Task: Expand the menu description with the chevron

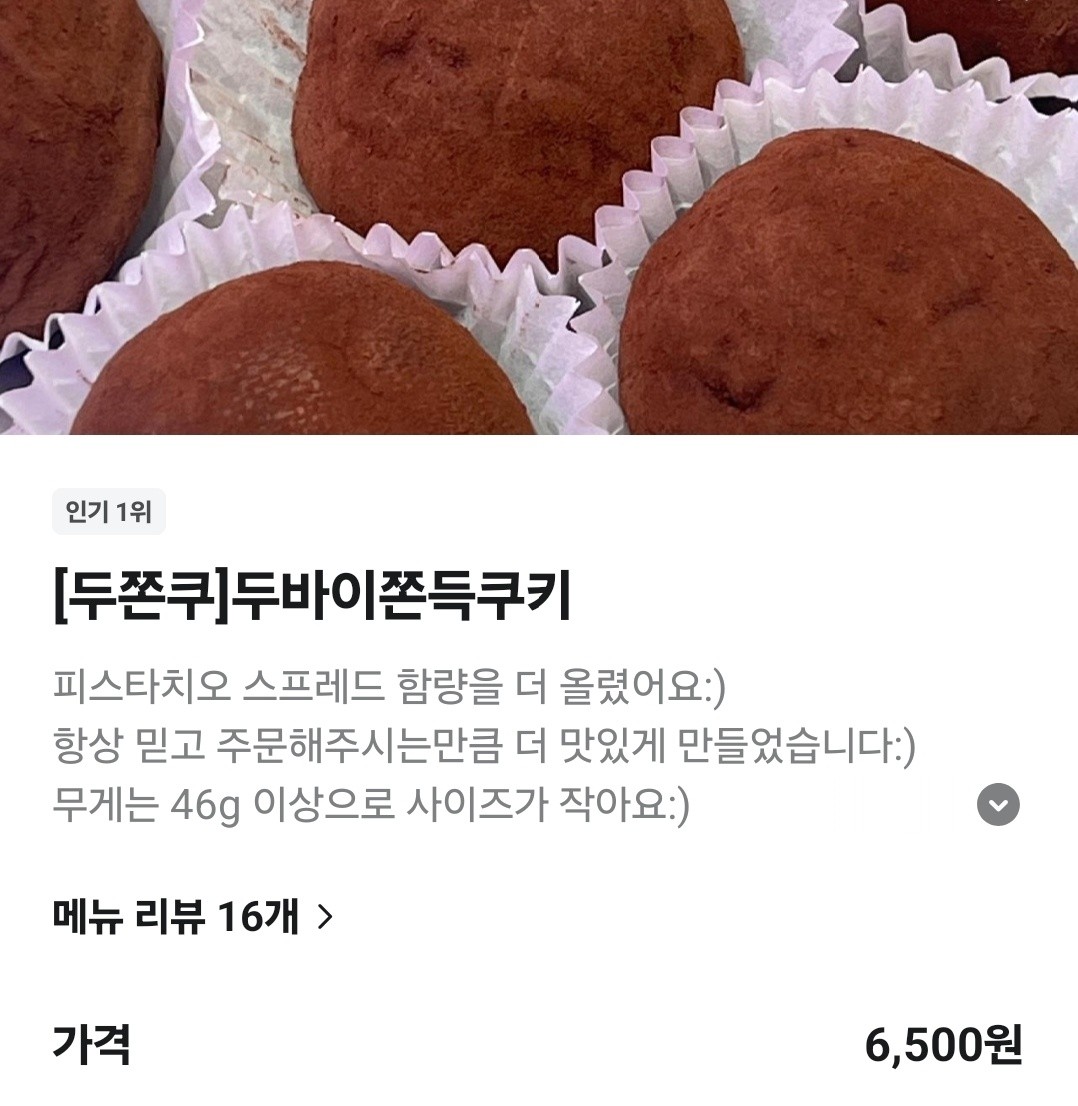Action: [998, 804]
